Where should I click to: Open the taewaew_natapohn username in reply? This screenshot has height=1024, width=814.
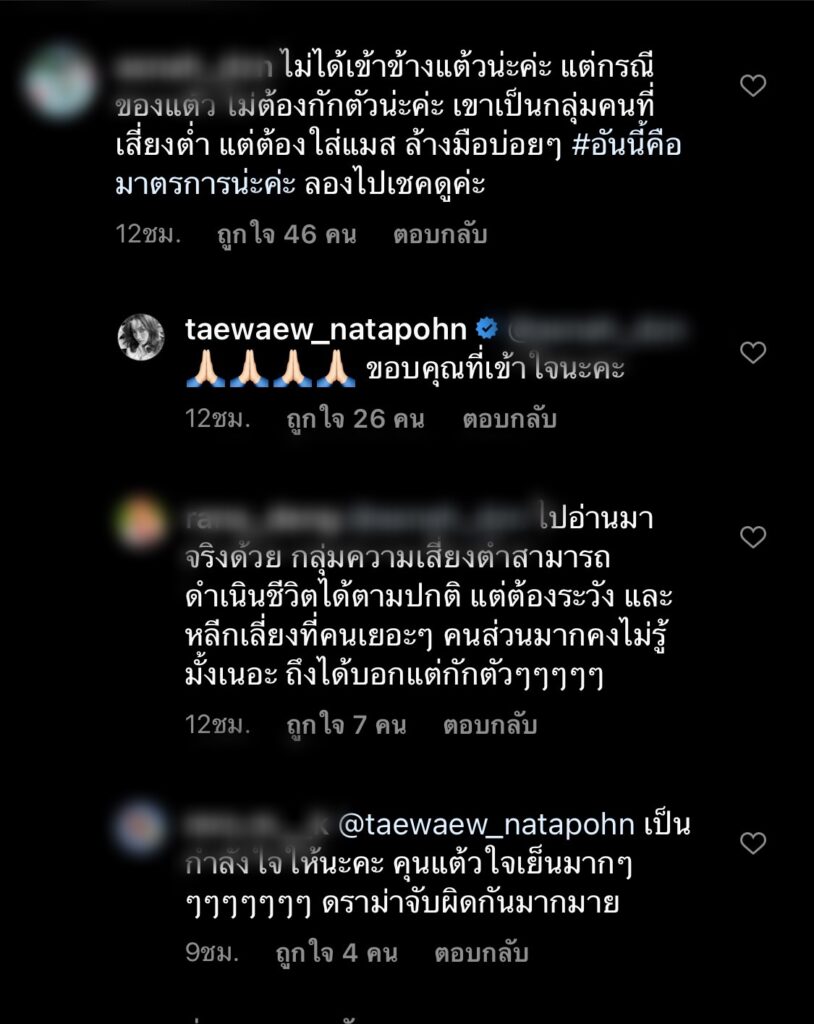(326, 330)
